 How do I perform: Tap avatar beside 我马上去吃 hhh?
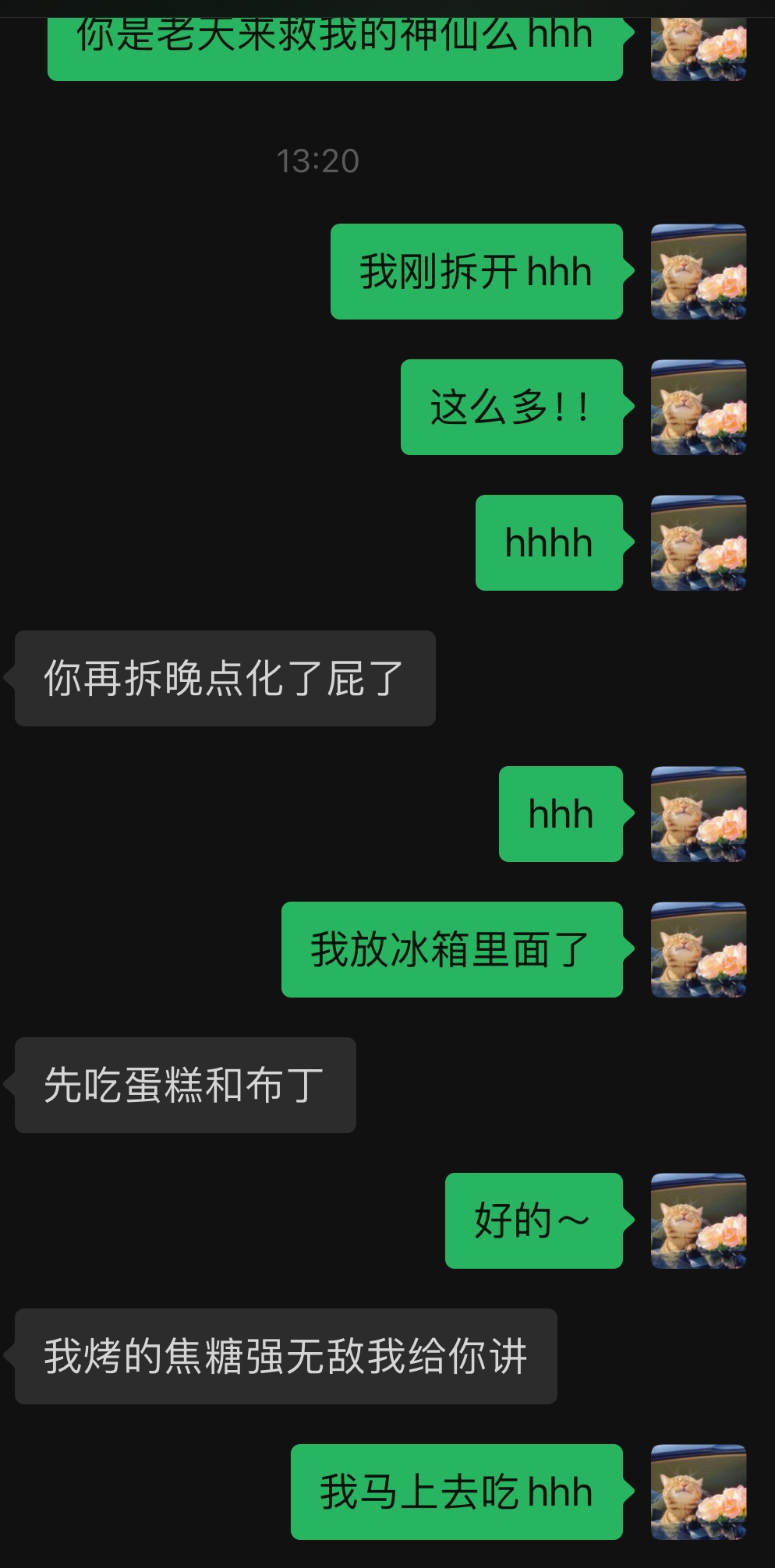[x=699, y=1492]
